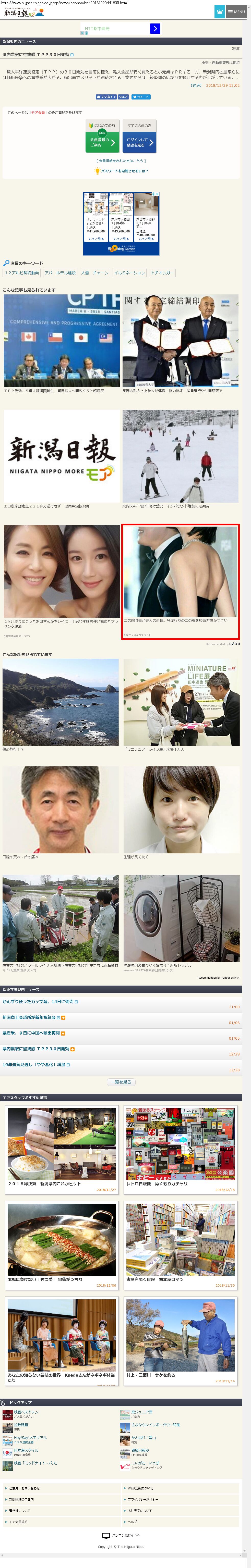Read かんずり使ったカップ麺、14日に発売
This screenshot has width=251, height=1568.
38,1001
